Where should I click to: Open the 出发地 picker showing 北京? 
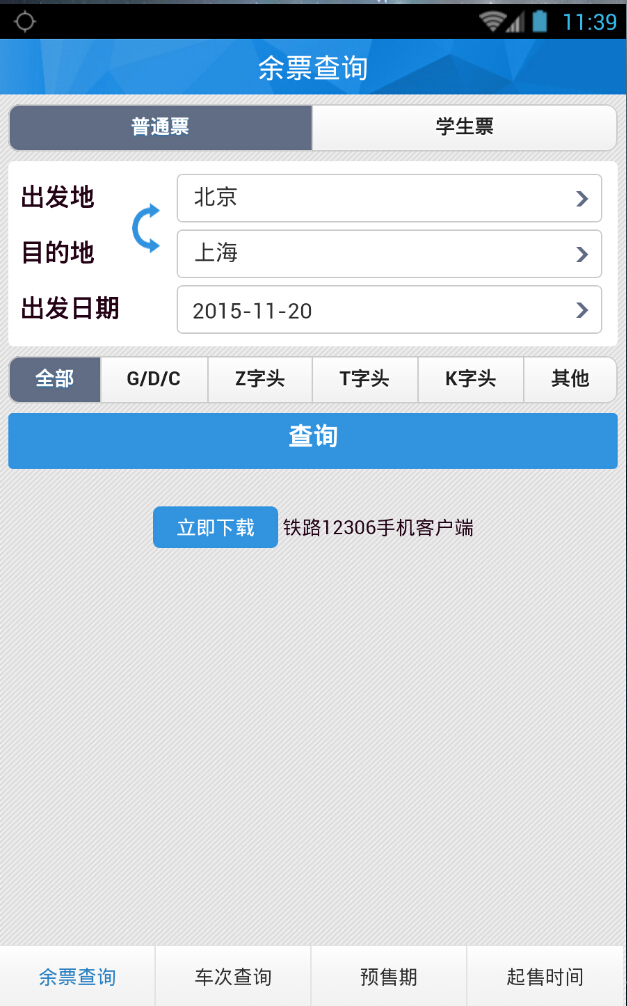coord(389,198)
